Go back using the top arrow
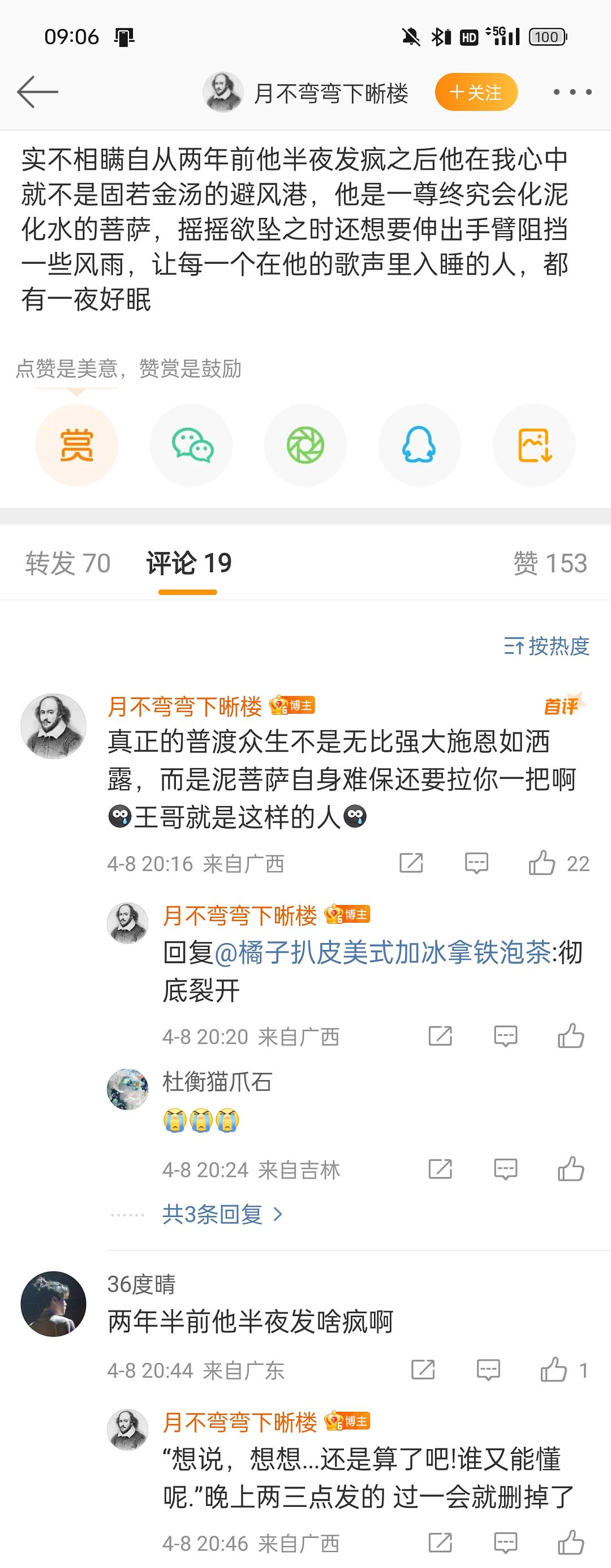 click(37, 92)
